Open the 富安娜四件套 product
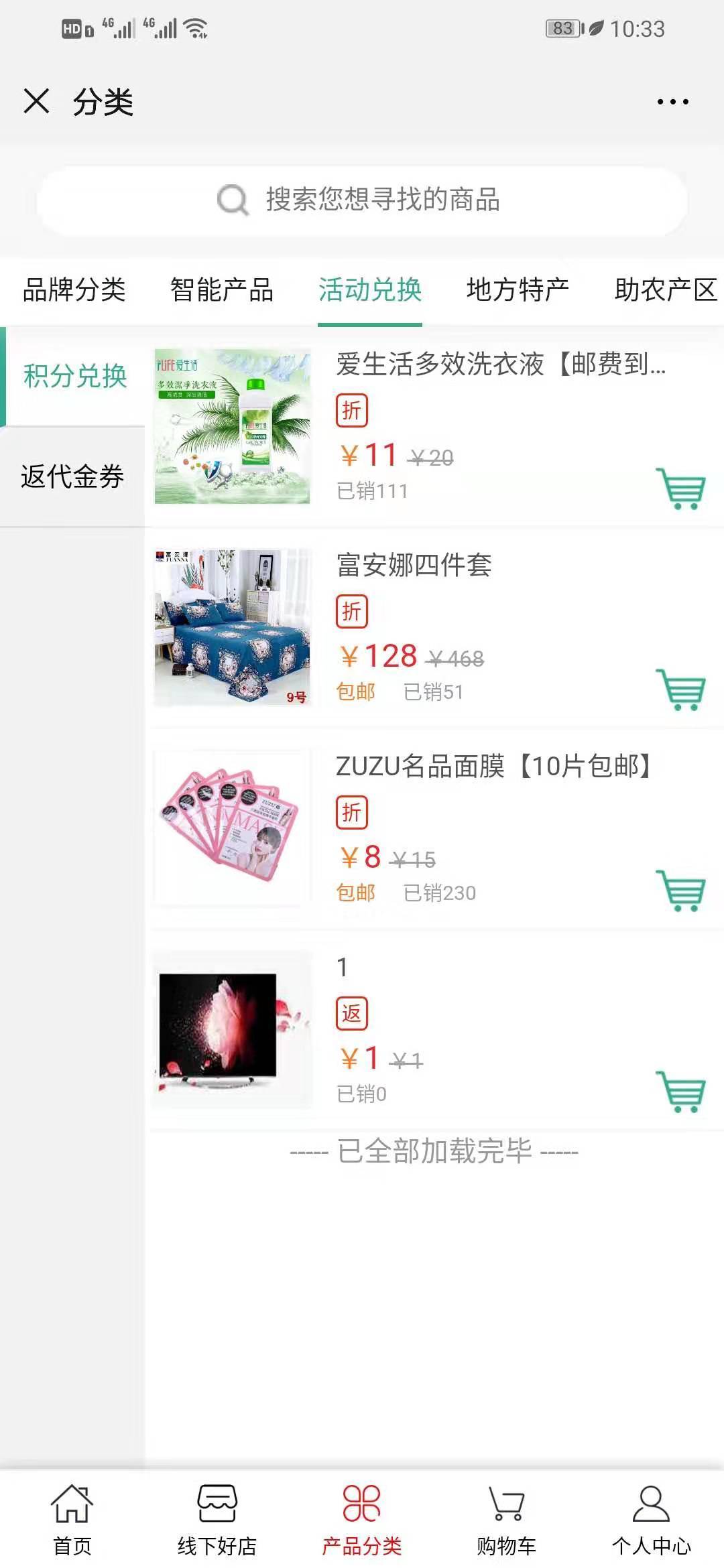This screenshot has height=1568, width=724. [x=414, y=566]
